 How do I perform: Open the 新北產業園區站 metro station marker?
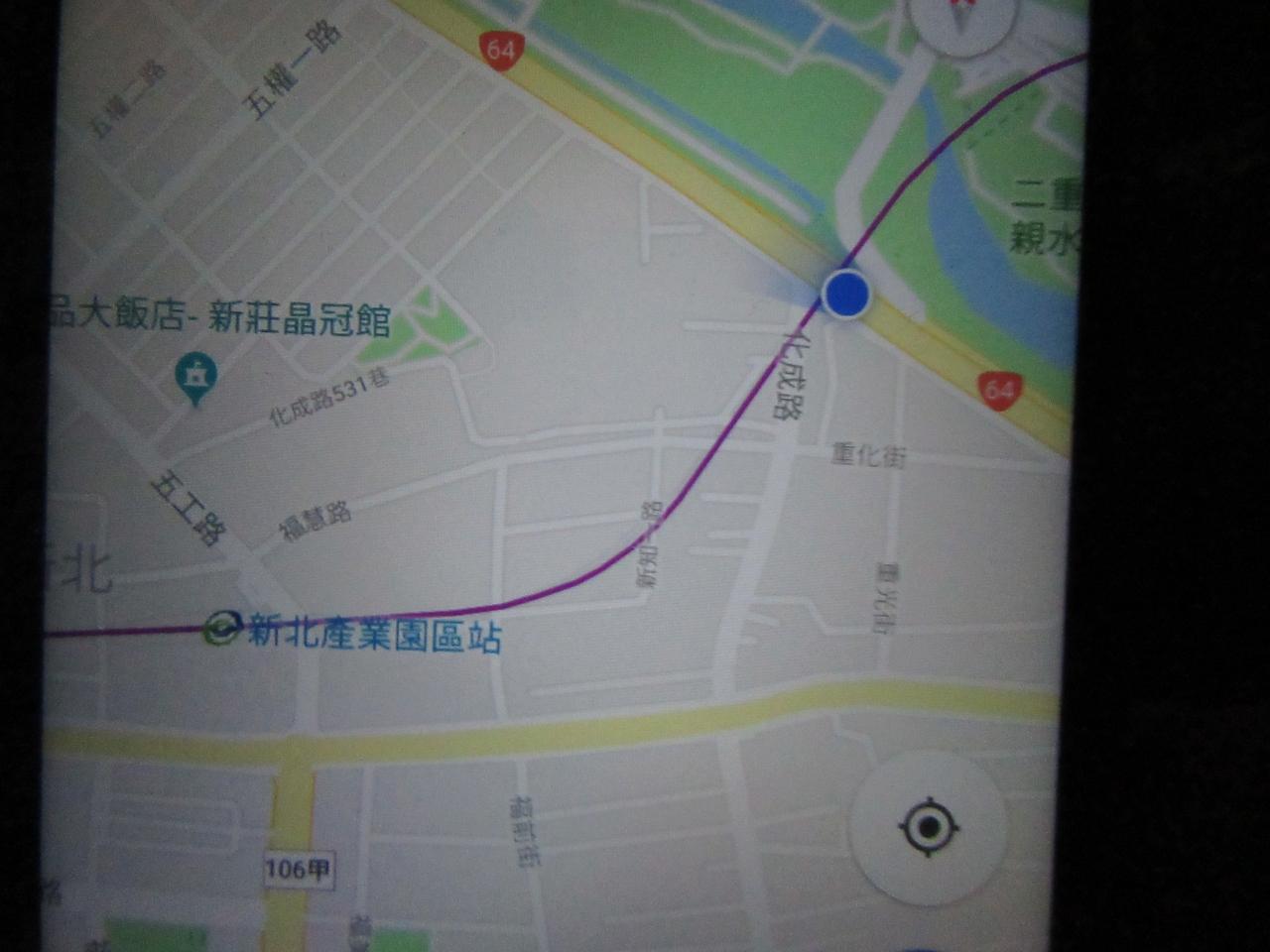click(x=221, y=628)
